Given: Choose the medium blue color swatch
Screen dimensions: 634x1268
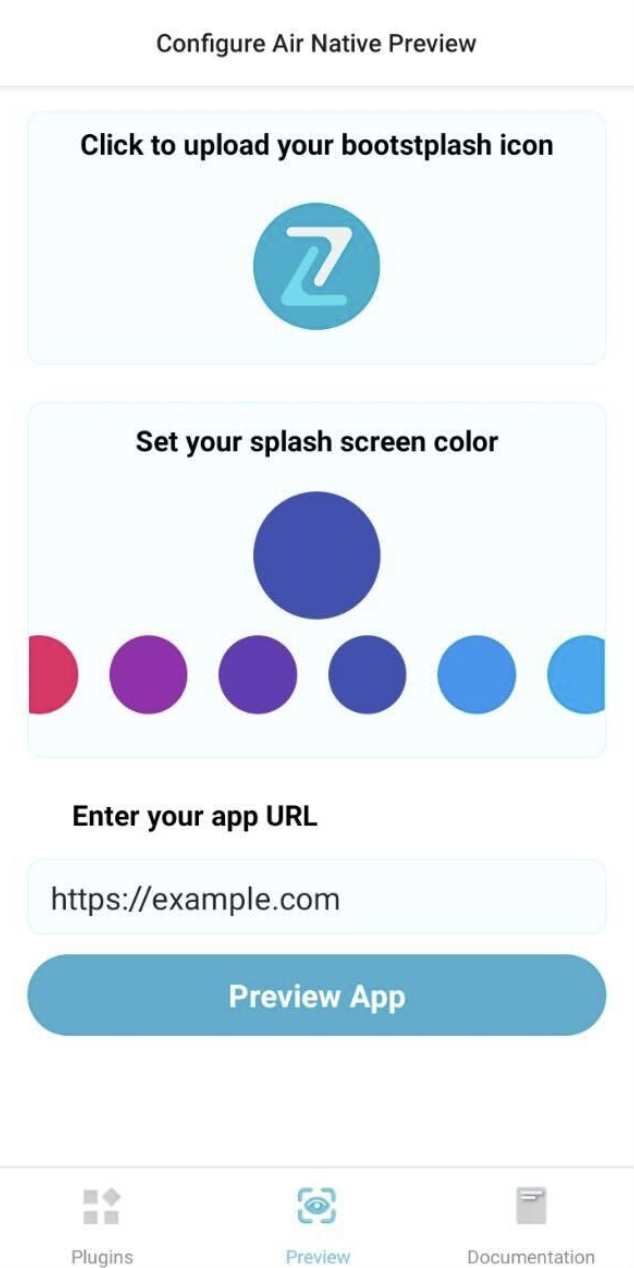Looking at the screenshot, I should 477,675.
